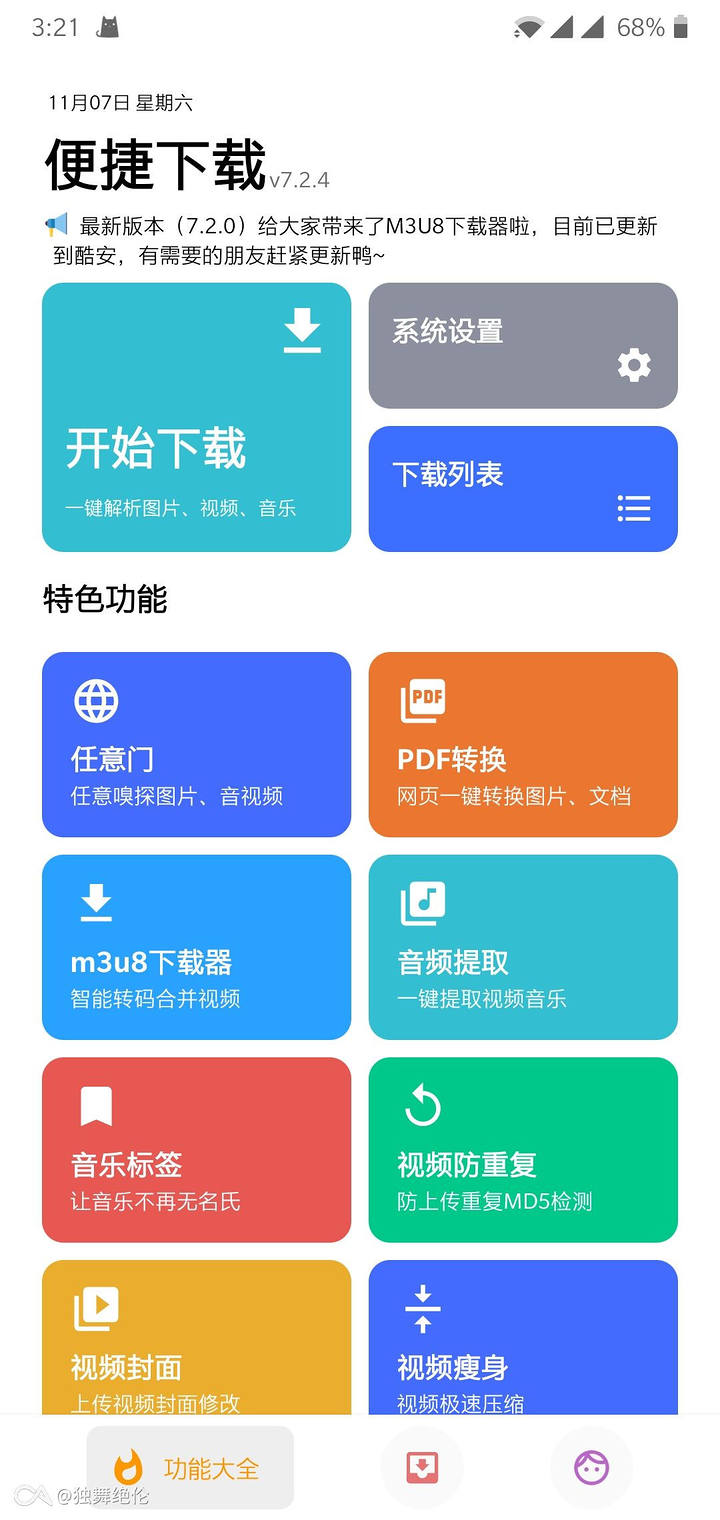The image size is (720, 1520).
Task: Open 视频防重复 MD5 tool
Action: point(523,1149)
